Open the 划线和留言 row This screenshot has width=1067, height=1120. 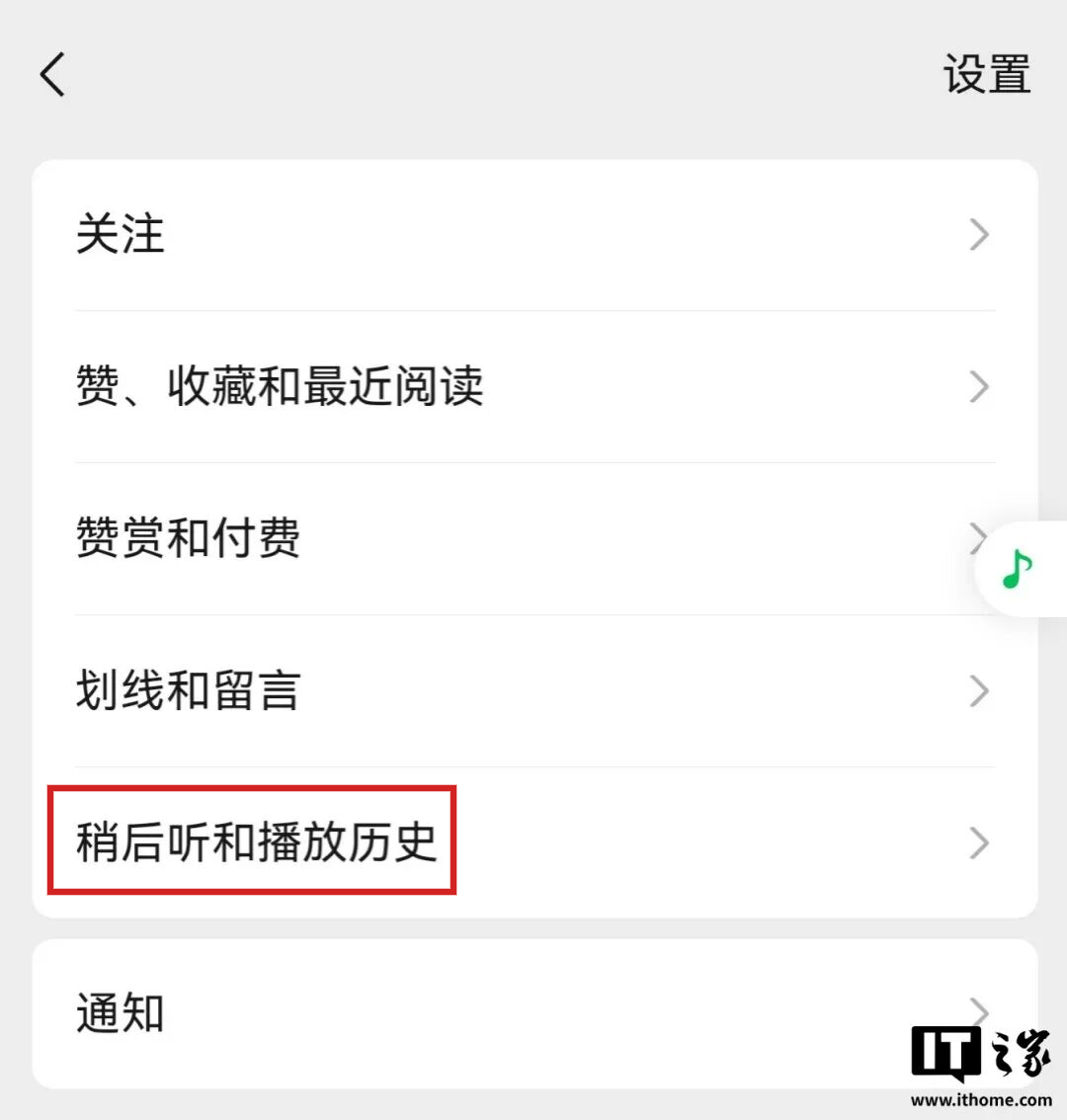coord(533,690)
